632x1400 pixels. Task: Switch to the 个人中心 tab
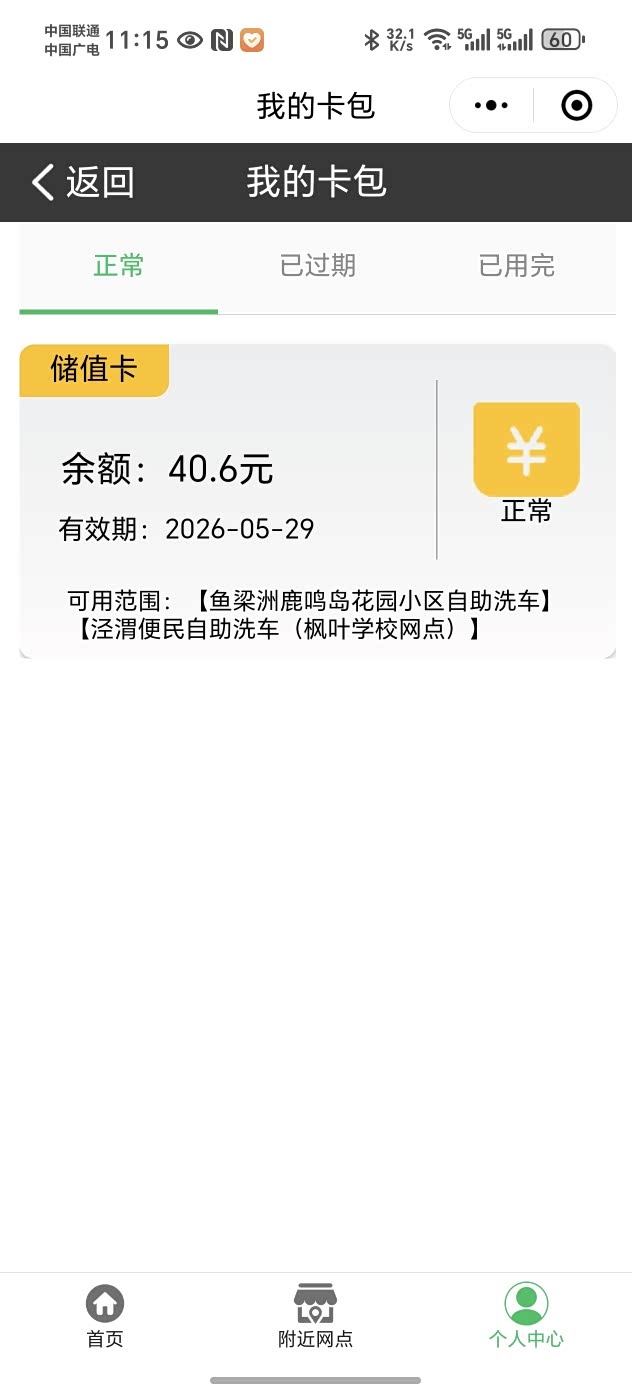526,1317
